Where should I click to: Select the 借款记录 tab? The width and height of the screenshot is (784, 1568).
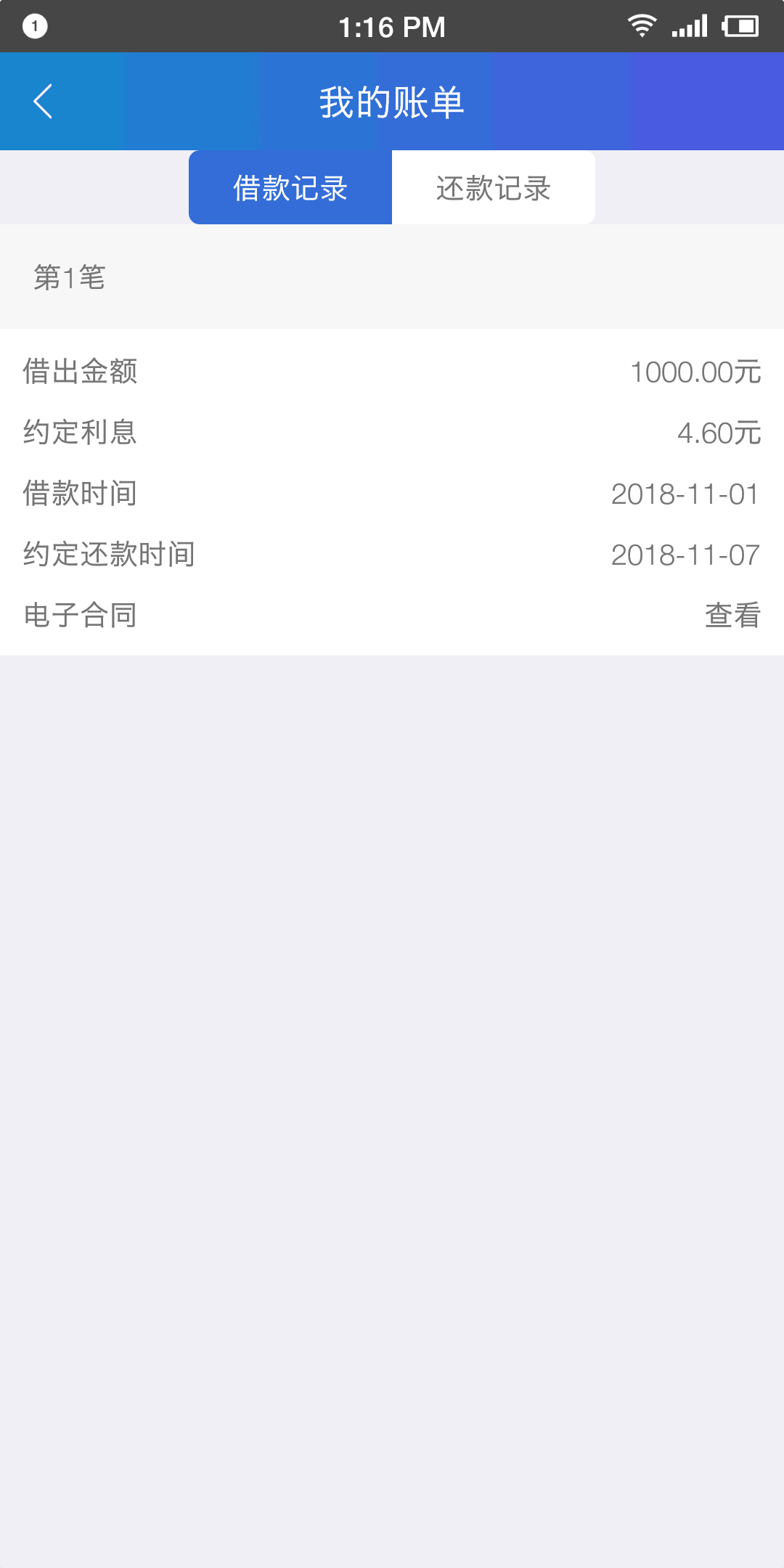[290, 187]
